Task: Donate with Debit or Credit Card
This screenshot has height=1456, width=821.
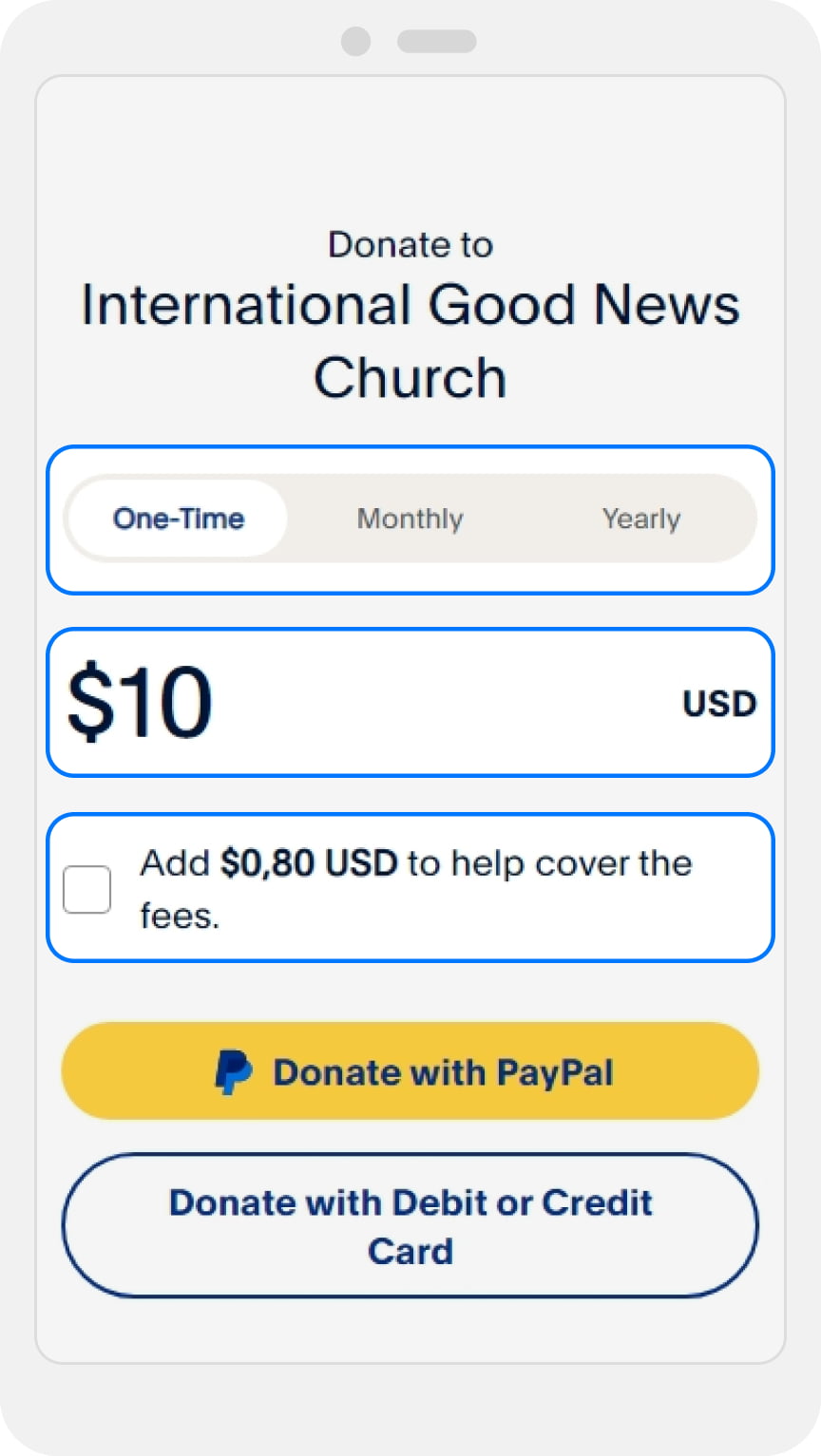Action: [410, 1225]
